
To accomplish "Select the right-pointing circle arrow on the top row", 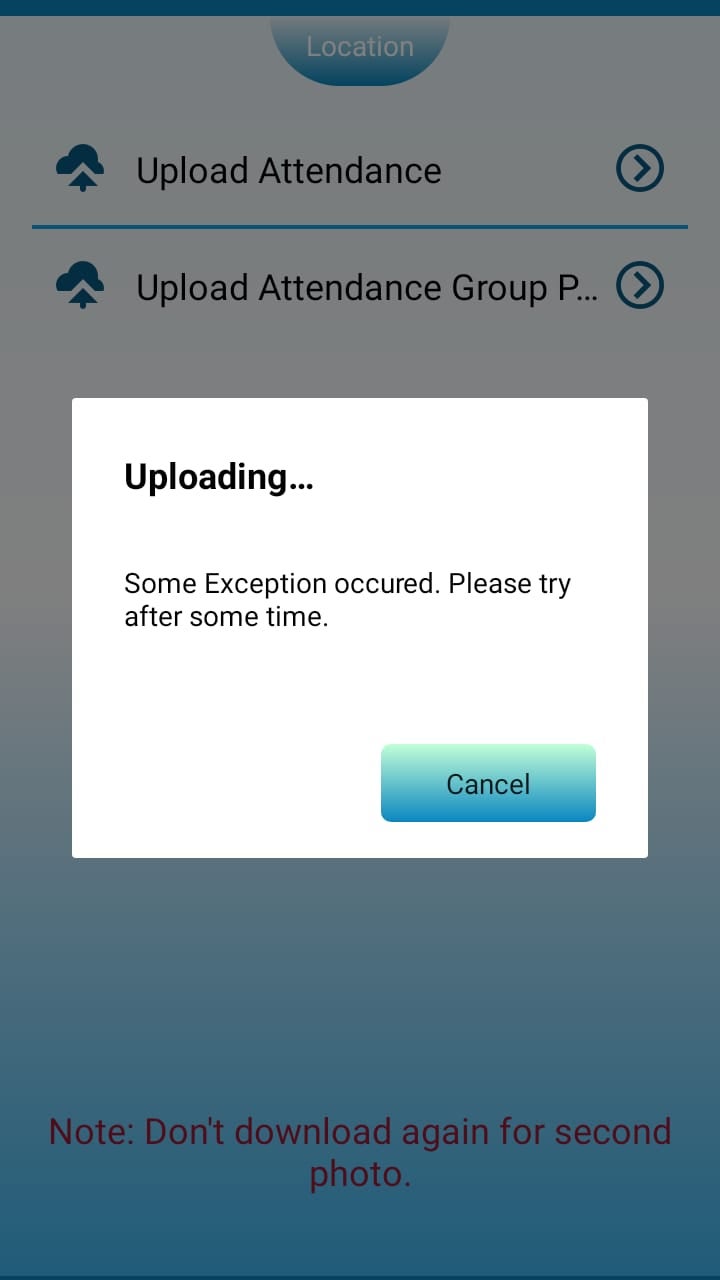I will (x=638, y=168).
